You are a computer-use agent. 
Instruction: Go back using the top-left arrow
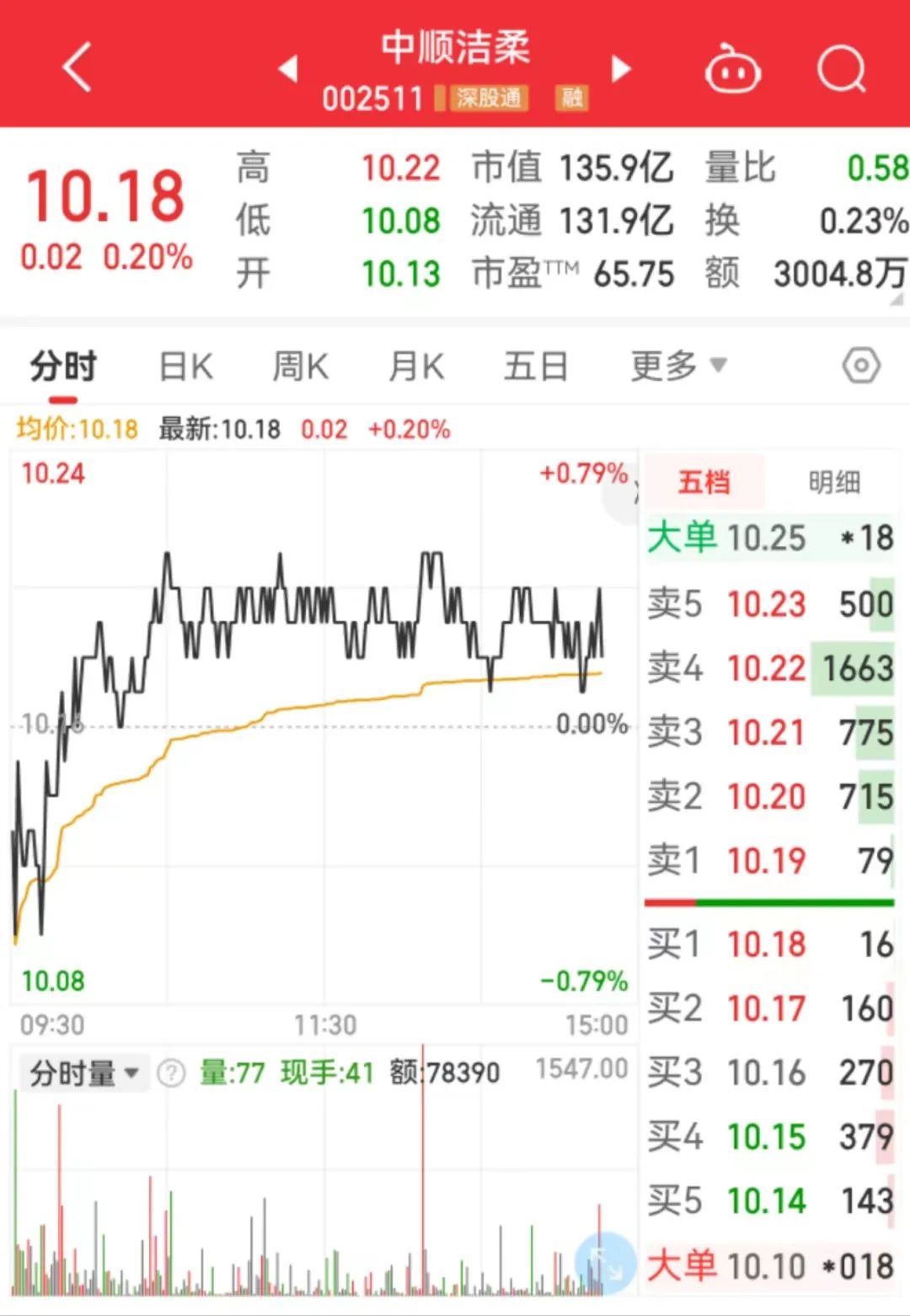coord(77,67)
